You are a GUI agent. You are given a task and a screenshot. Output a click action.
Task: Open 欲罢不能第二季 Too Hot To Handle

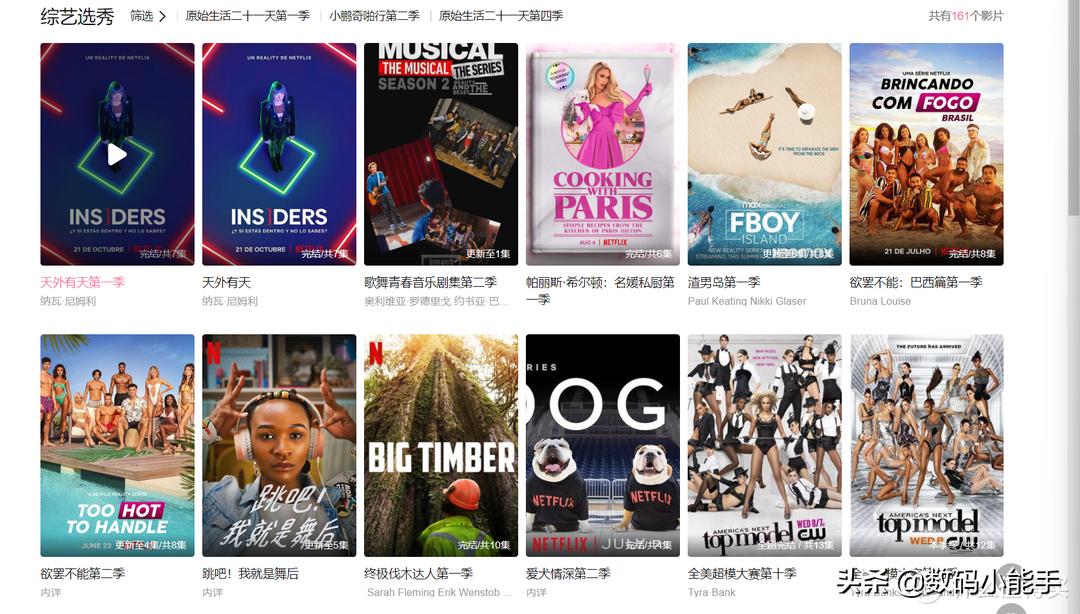(x=117, y=445)
